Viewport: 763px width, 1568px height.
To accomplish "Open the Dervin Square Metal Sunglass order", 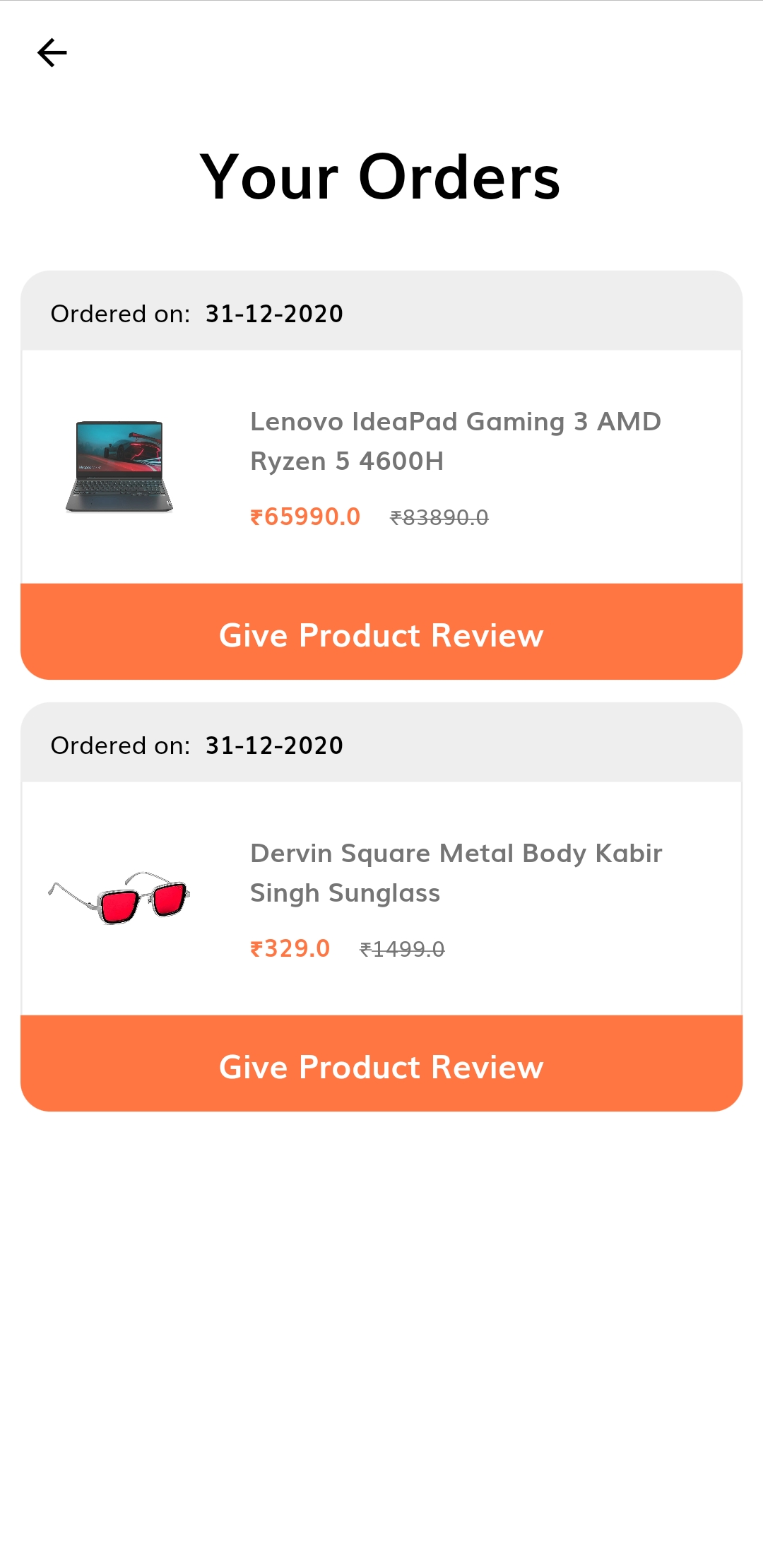I will click(x=455, y=873).
